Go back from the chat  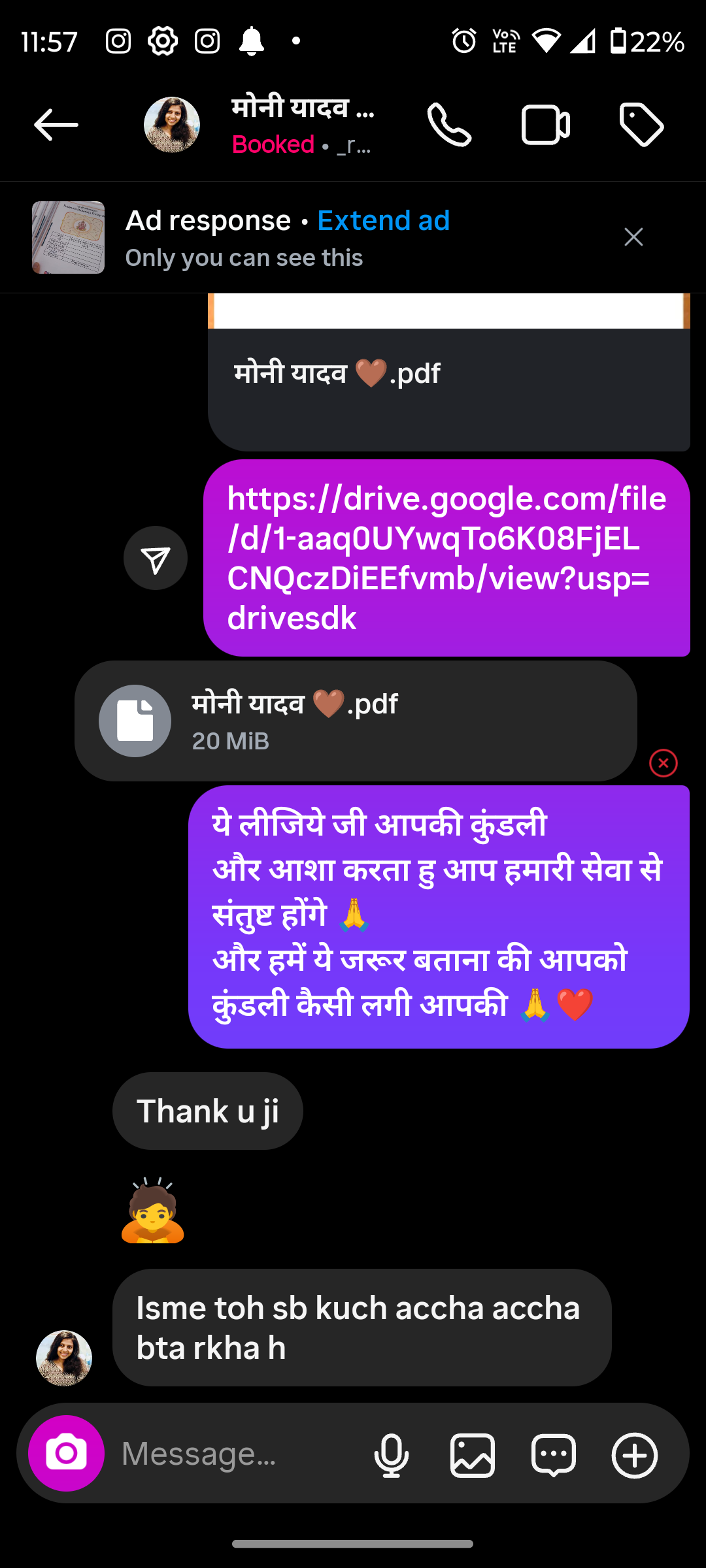coord(56,125)
